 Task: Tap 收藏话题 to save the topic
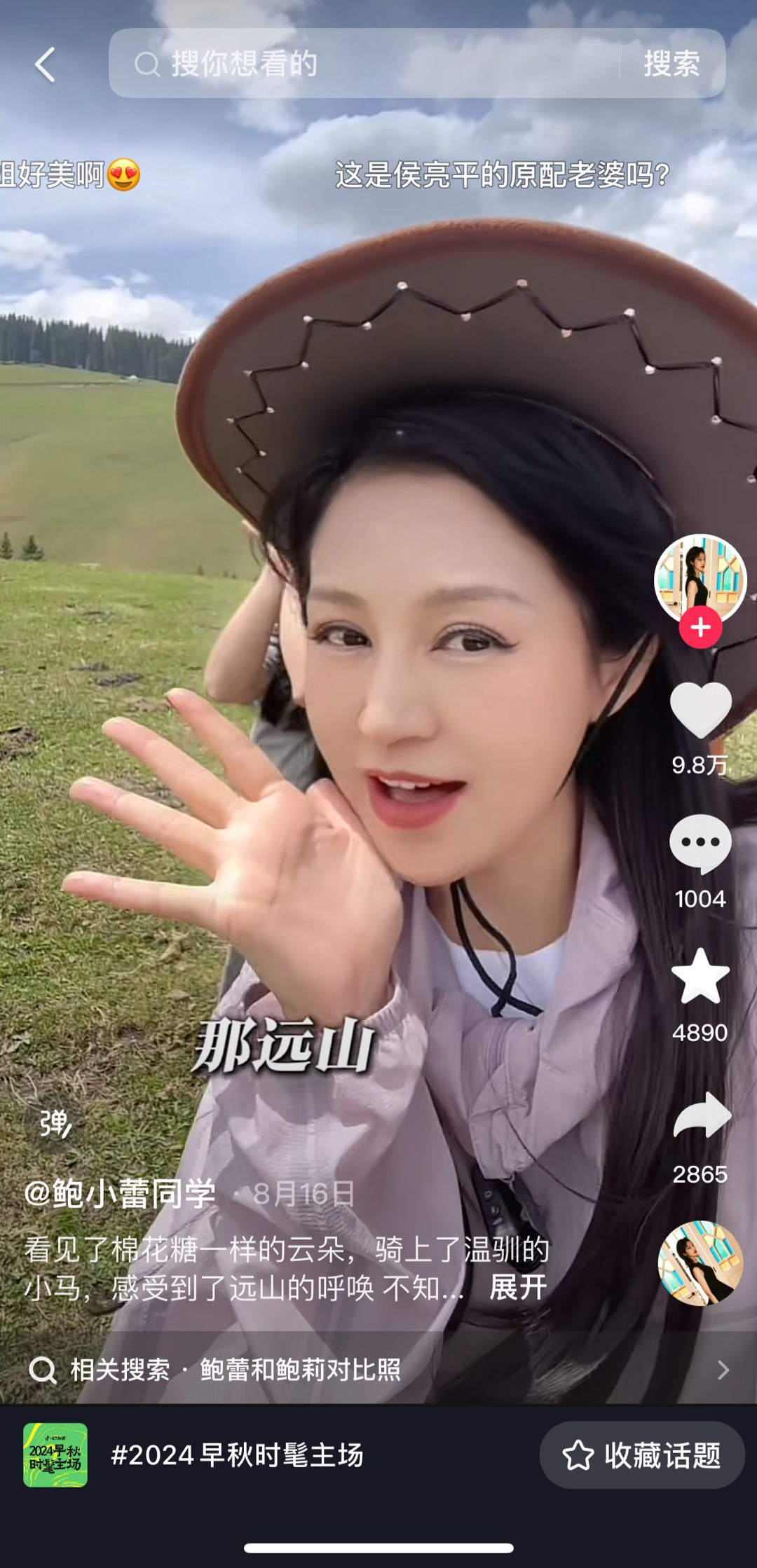pyautogui.click(x=642, y=1455)
